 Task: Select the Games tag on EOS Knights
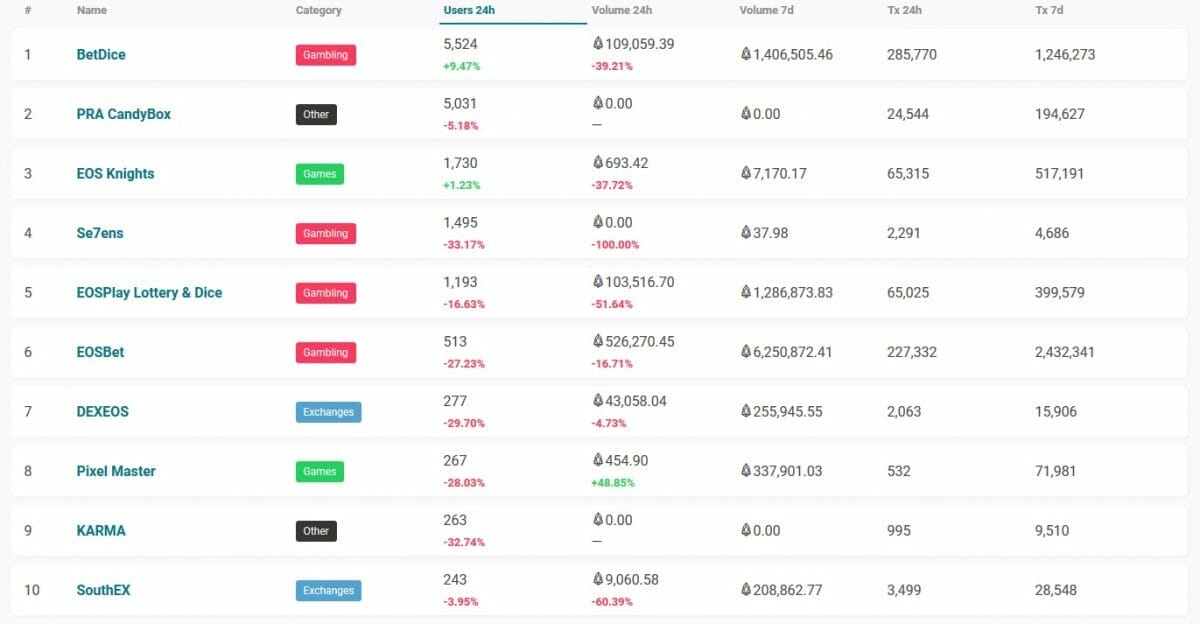coord(319,174)
